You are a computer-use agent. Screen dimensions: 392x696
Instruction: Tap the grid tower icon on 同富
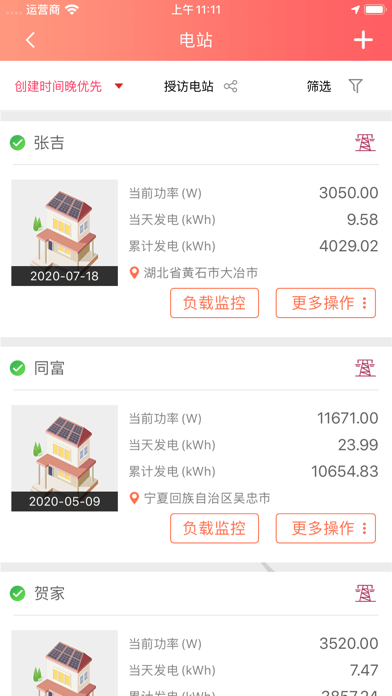tap(365, 368)
